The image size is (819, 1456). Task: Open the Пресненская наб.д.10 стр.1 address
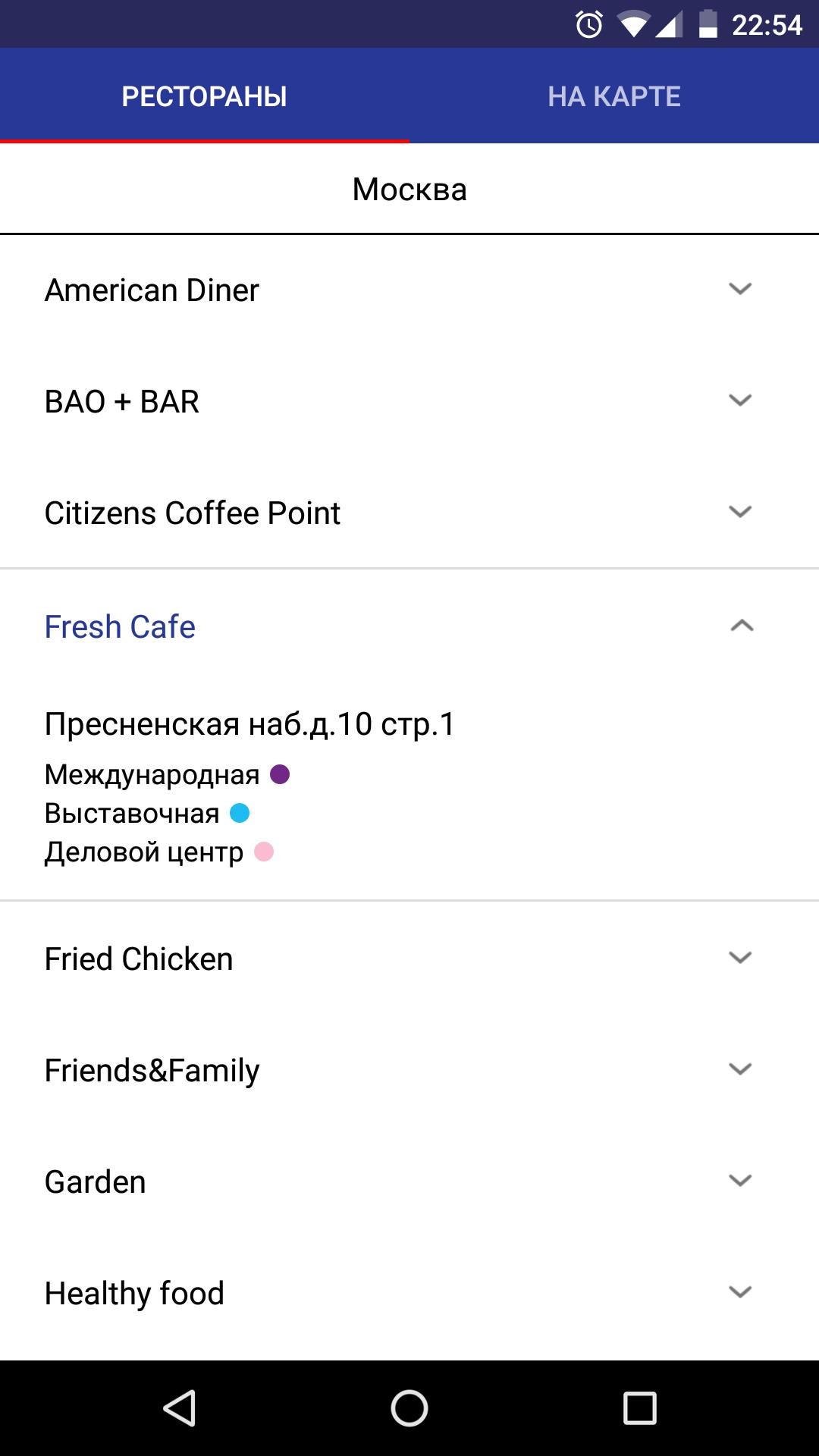(x=250, y=724)
